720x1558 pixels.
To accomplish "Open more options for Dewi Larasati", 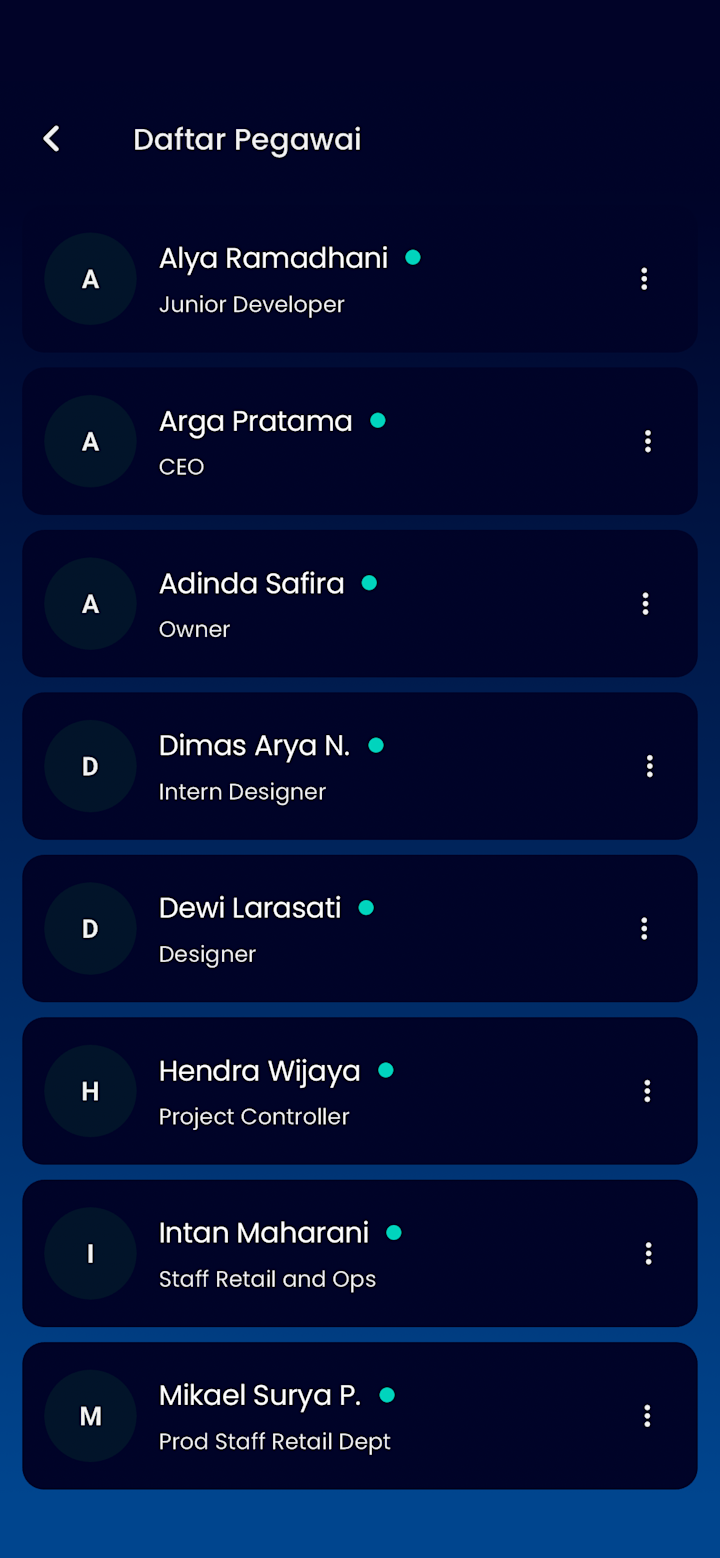I will pos(645,928).
